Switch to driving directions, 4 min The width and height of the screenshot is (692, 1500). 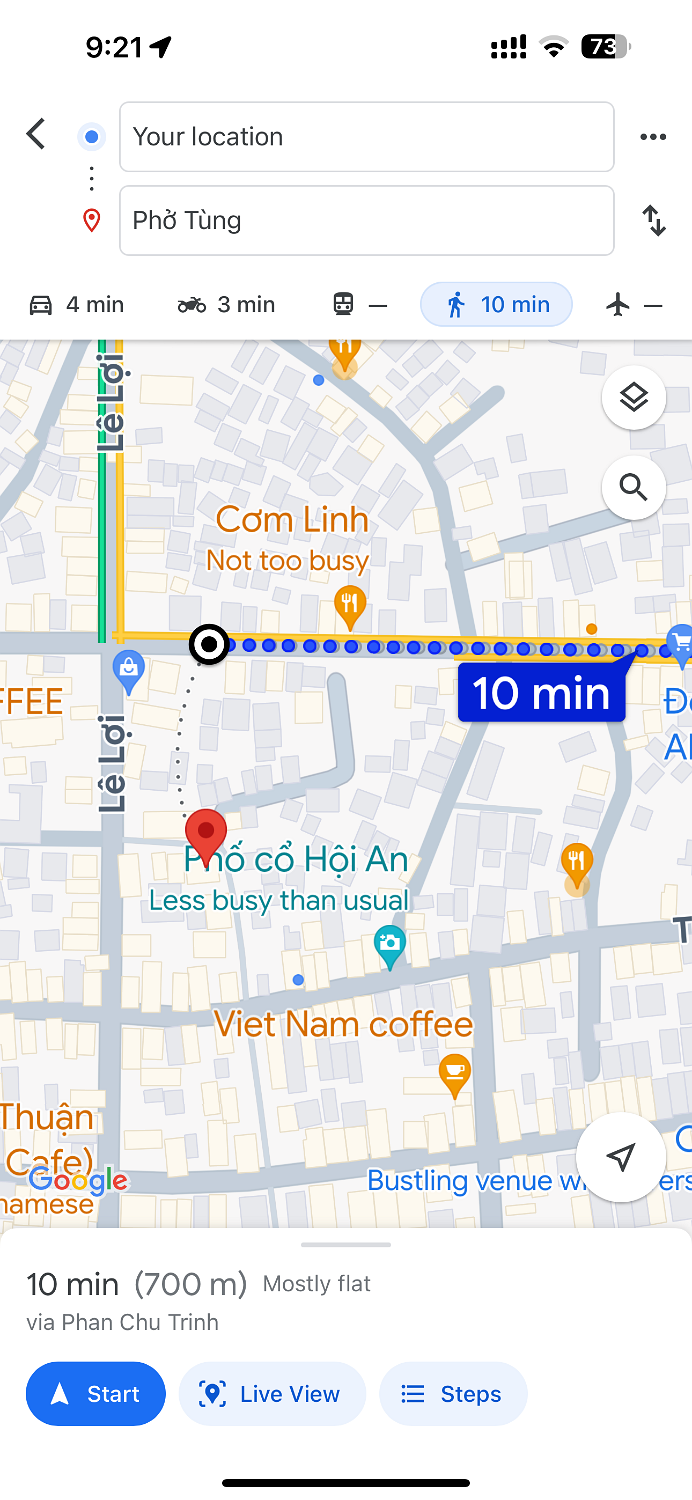(77, 305)
